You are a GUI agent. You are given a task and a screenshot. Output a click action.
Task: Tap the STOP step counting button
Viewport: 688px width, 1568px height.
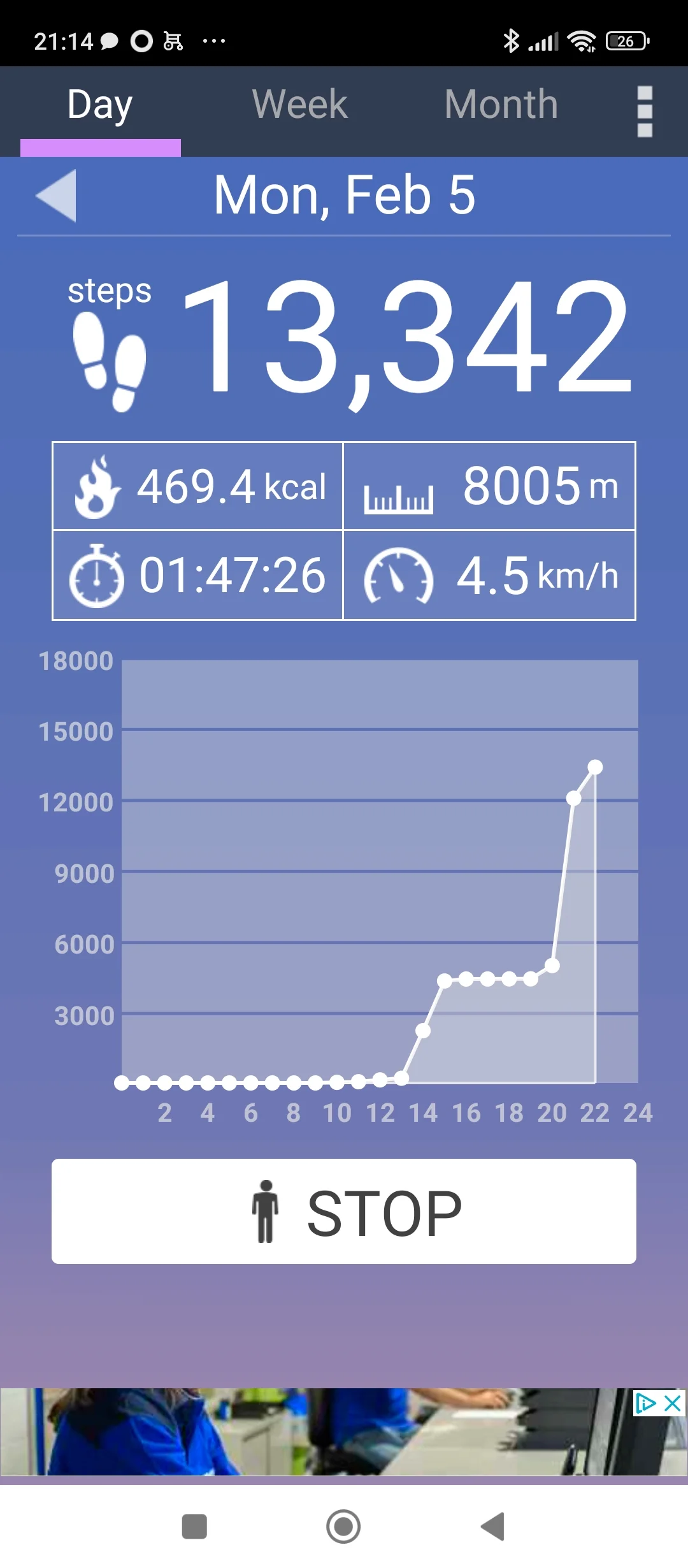(x=344, y=1211)
